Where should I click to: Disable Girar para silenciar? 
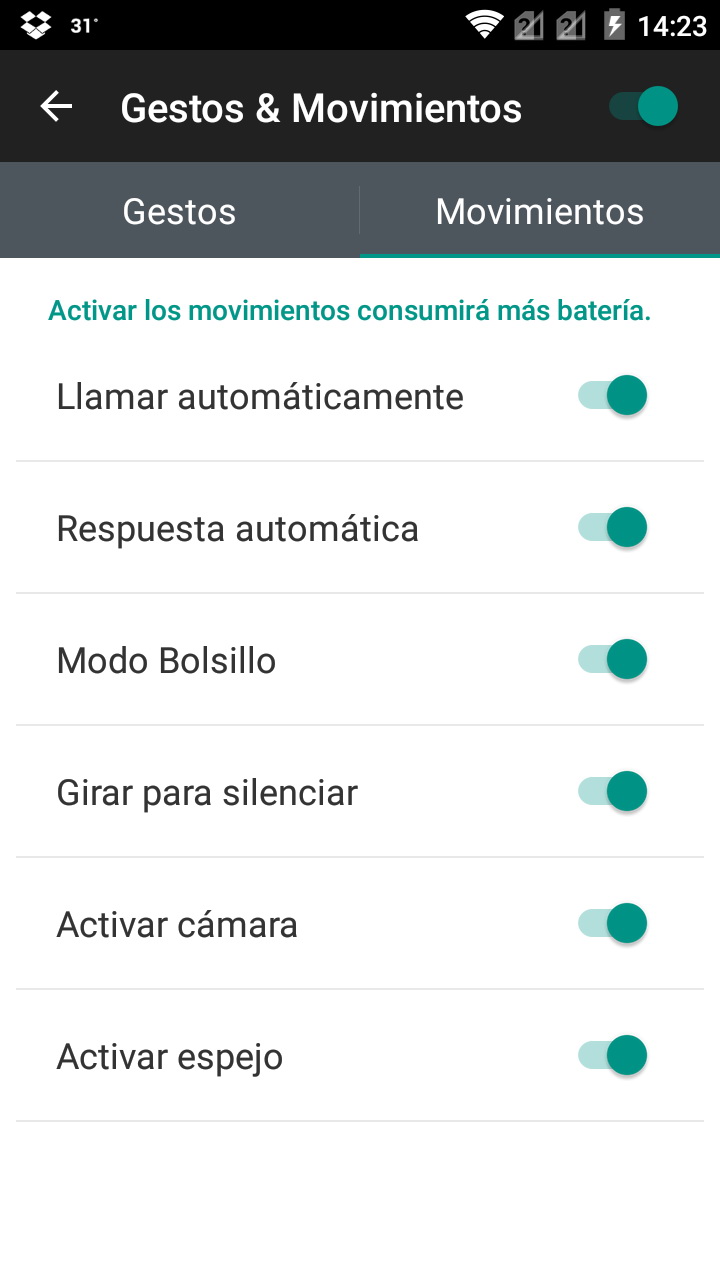pos(613,792)
